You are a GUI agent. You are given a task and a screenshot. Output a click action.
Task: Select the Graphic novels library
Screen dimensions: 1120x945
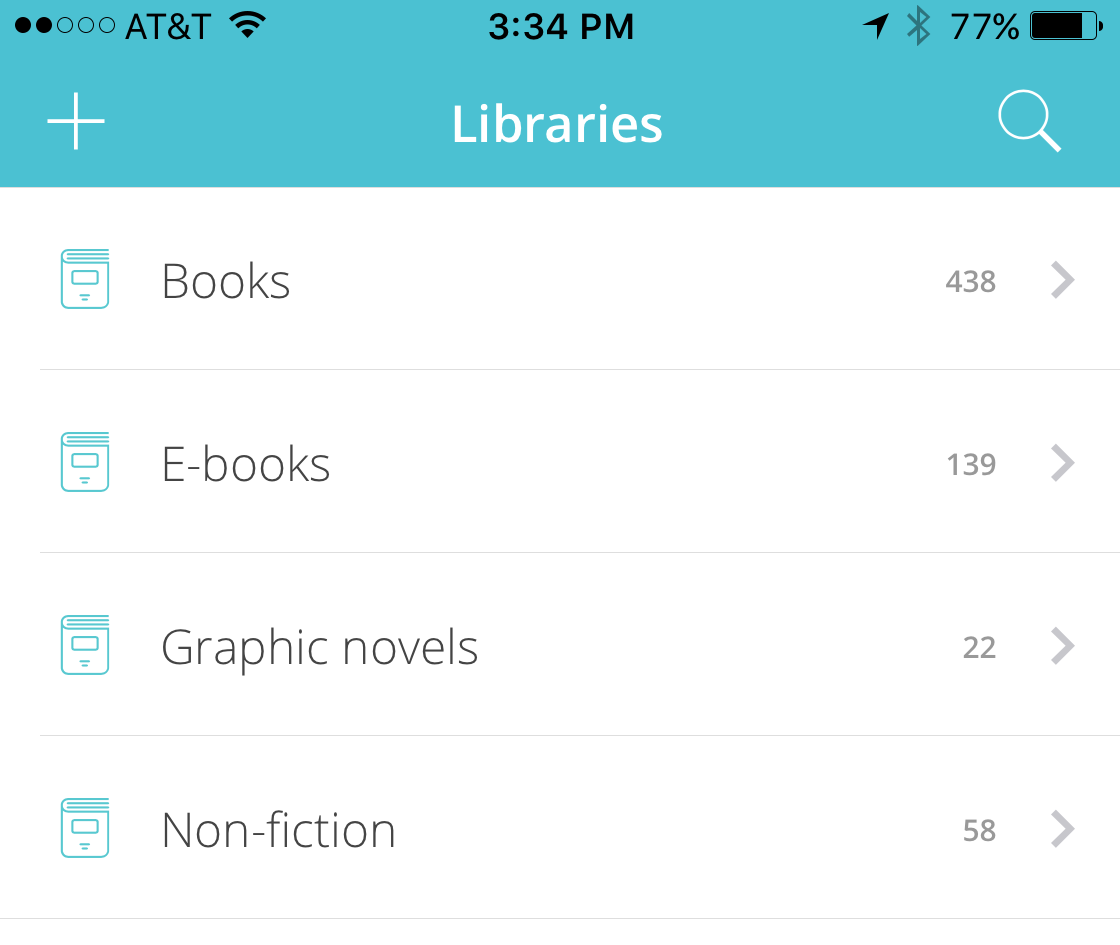319,647
